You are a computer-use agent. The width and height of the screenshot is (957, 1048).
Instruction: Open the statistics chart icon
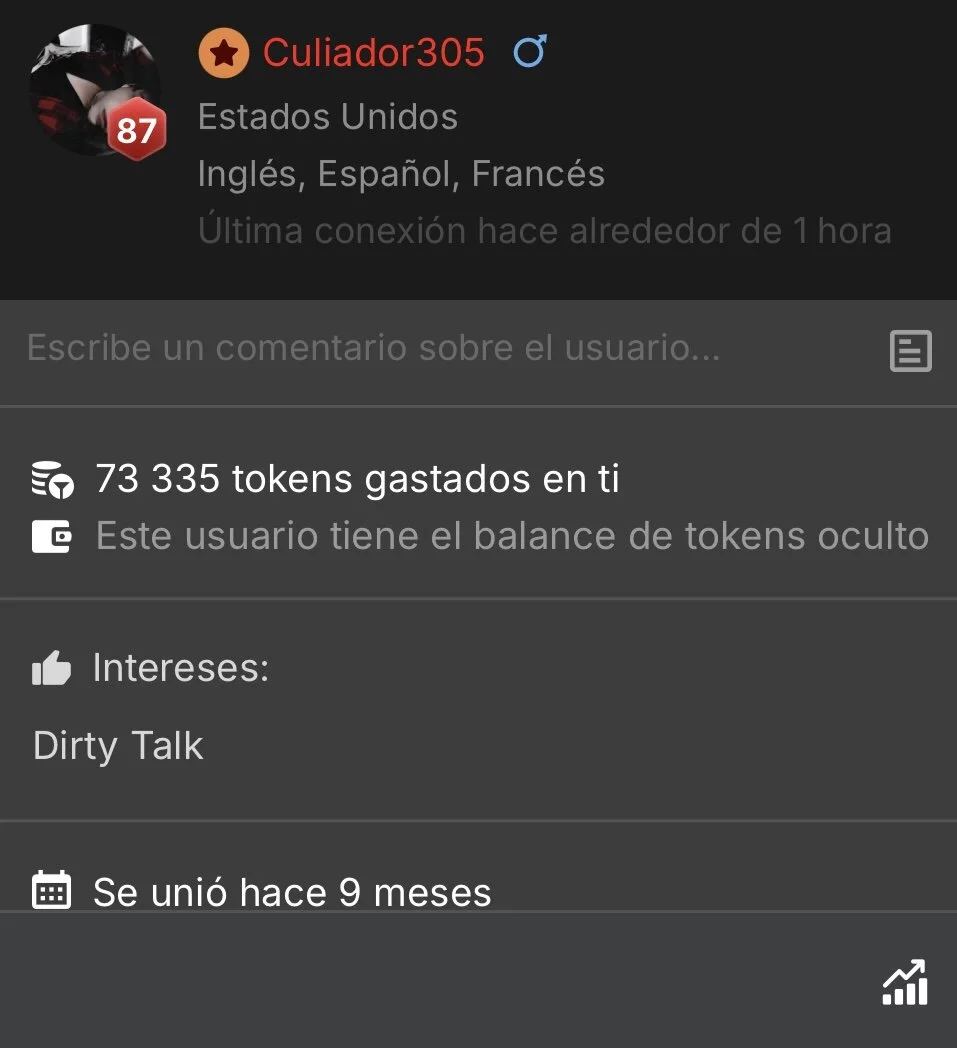click(904, 982)
